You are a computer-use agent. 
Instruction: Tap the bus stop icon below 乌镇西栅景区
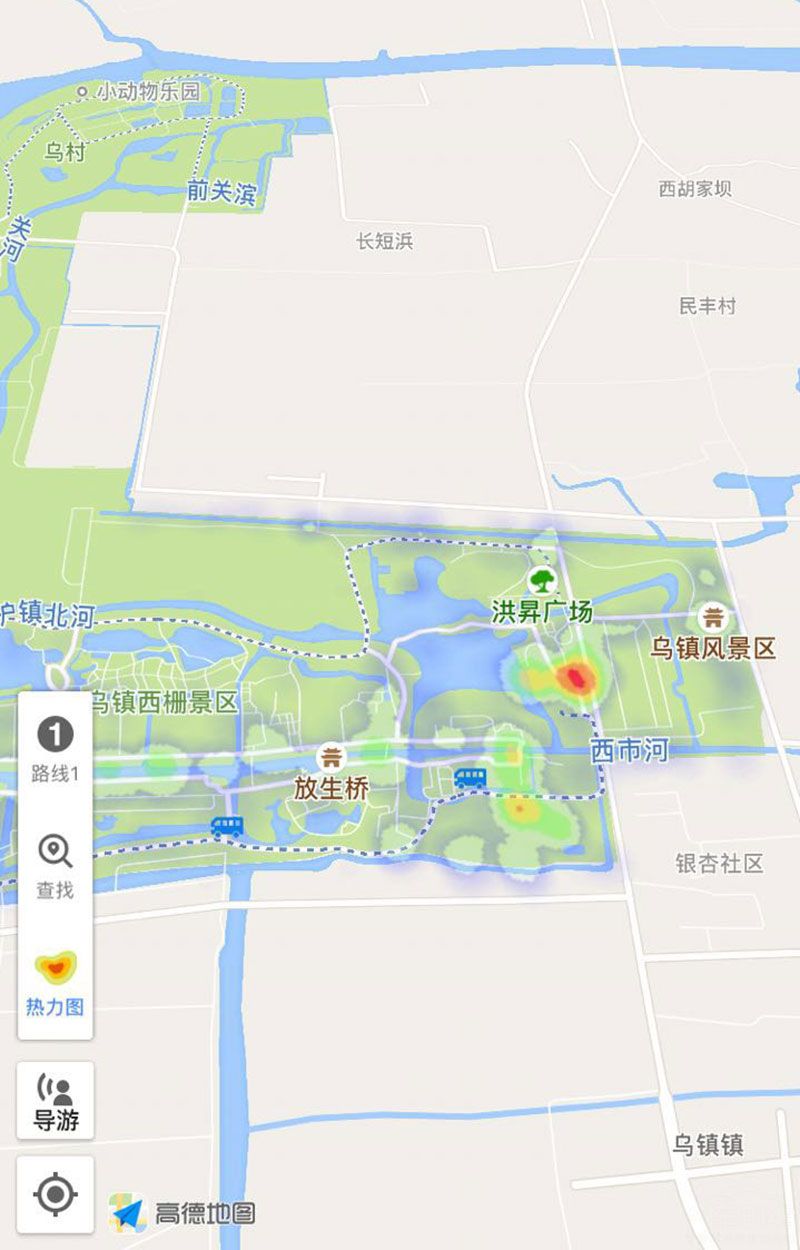227,826
